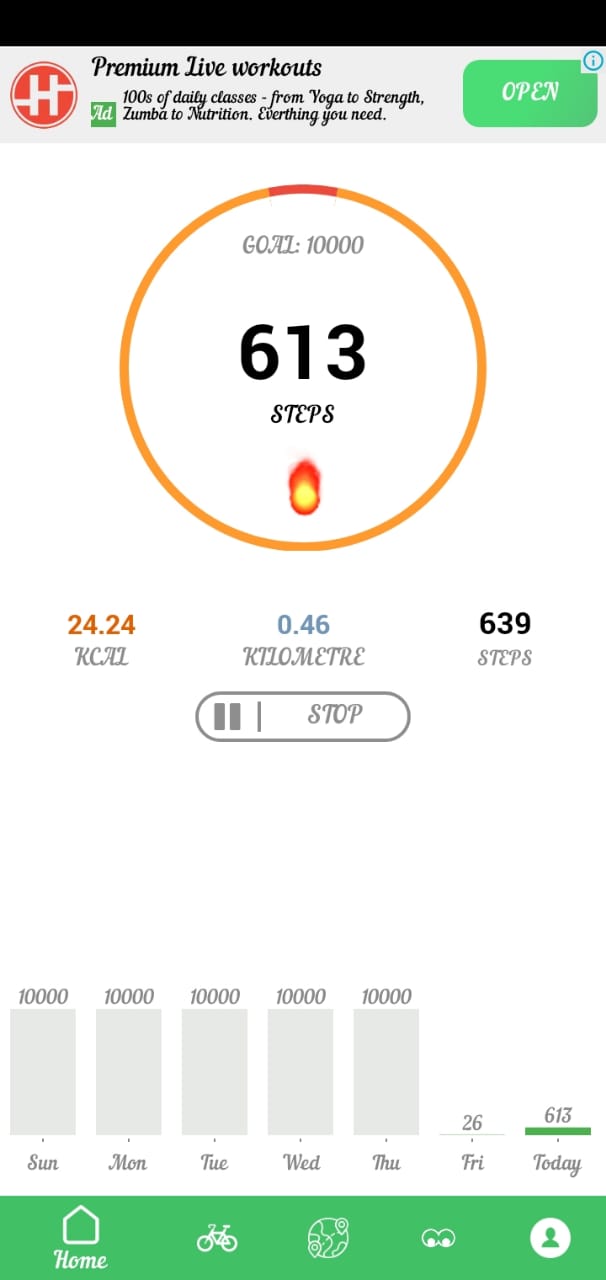Open the glasses icon tab
This screenshot has width=606, height=1280.
[x=438, y=1239]
